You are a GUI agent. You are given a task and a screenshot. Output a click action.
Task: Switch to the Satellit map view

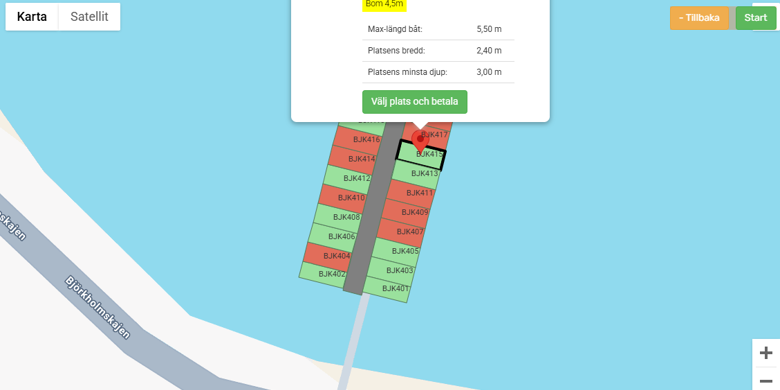click(x=89, y=16)
